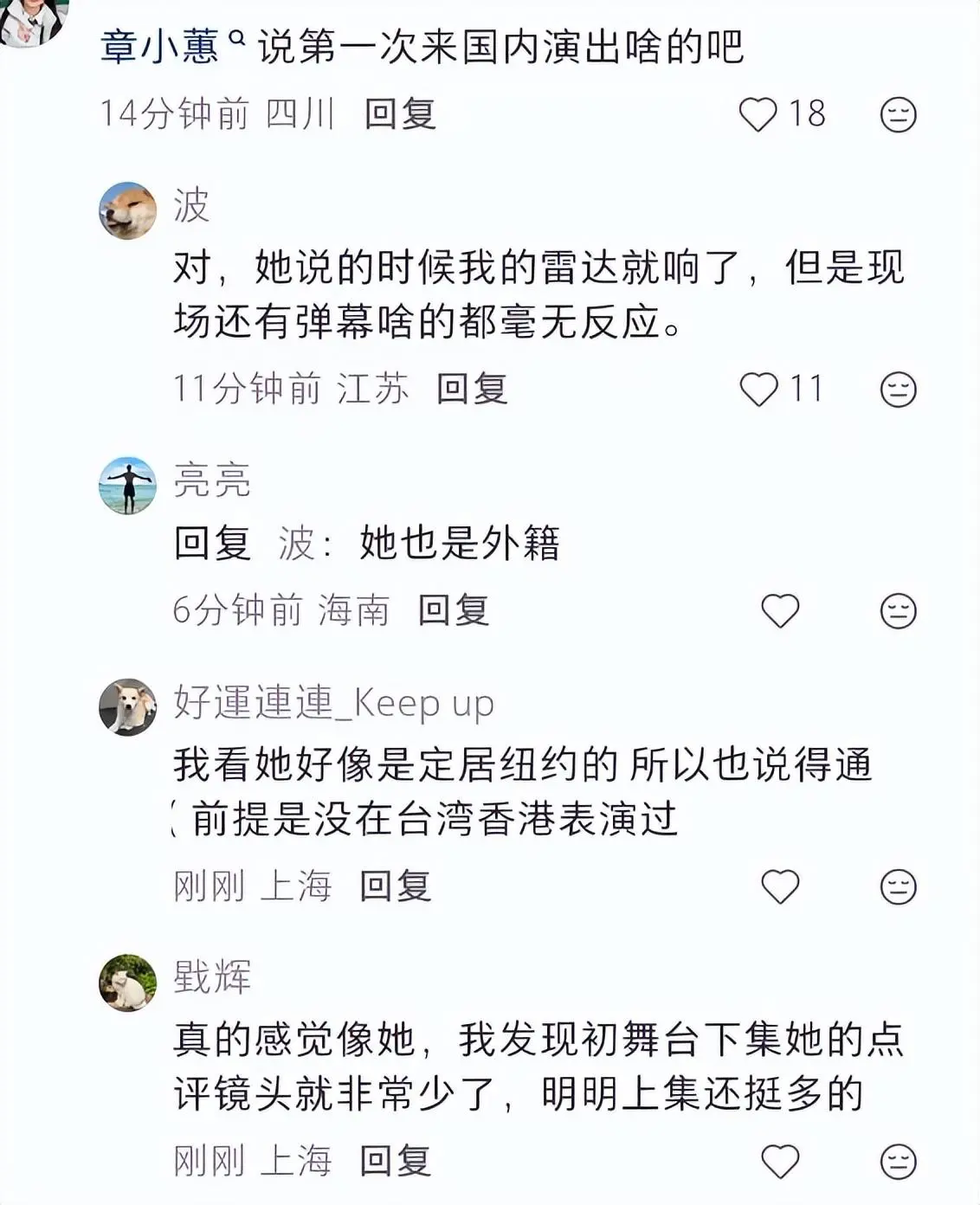Like 章小蕙's comment with 18 likes
The width and height of the screenshot is (980, 1205).
click(758, 114)
